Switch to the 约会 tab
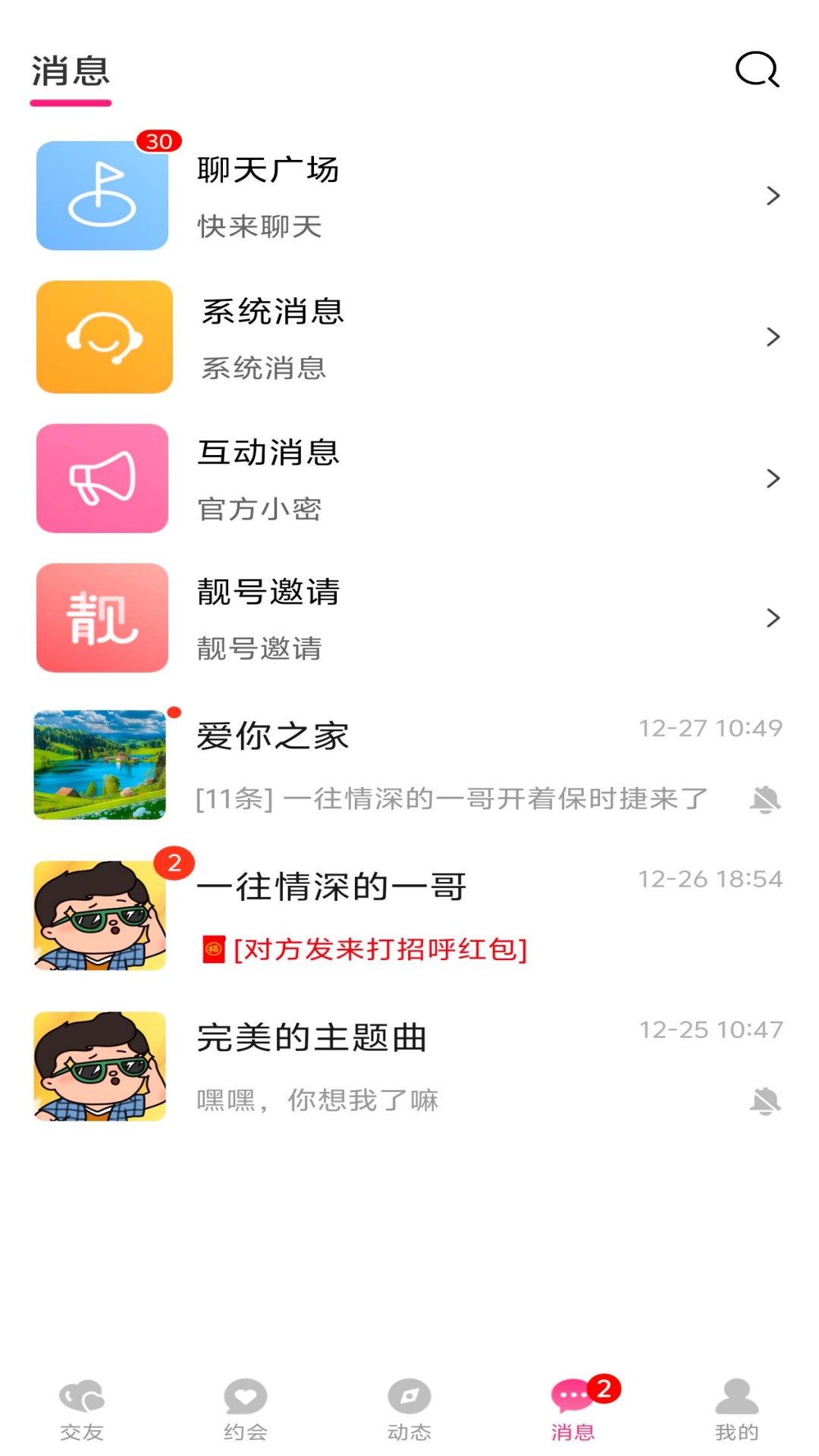 point(246,1409)
